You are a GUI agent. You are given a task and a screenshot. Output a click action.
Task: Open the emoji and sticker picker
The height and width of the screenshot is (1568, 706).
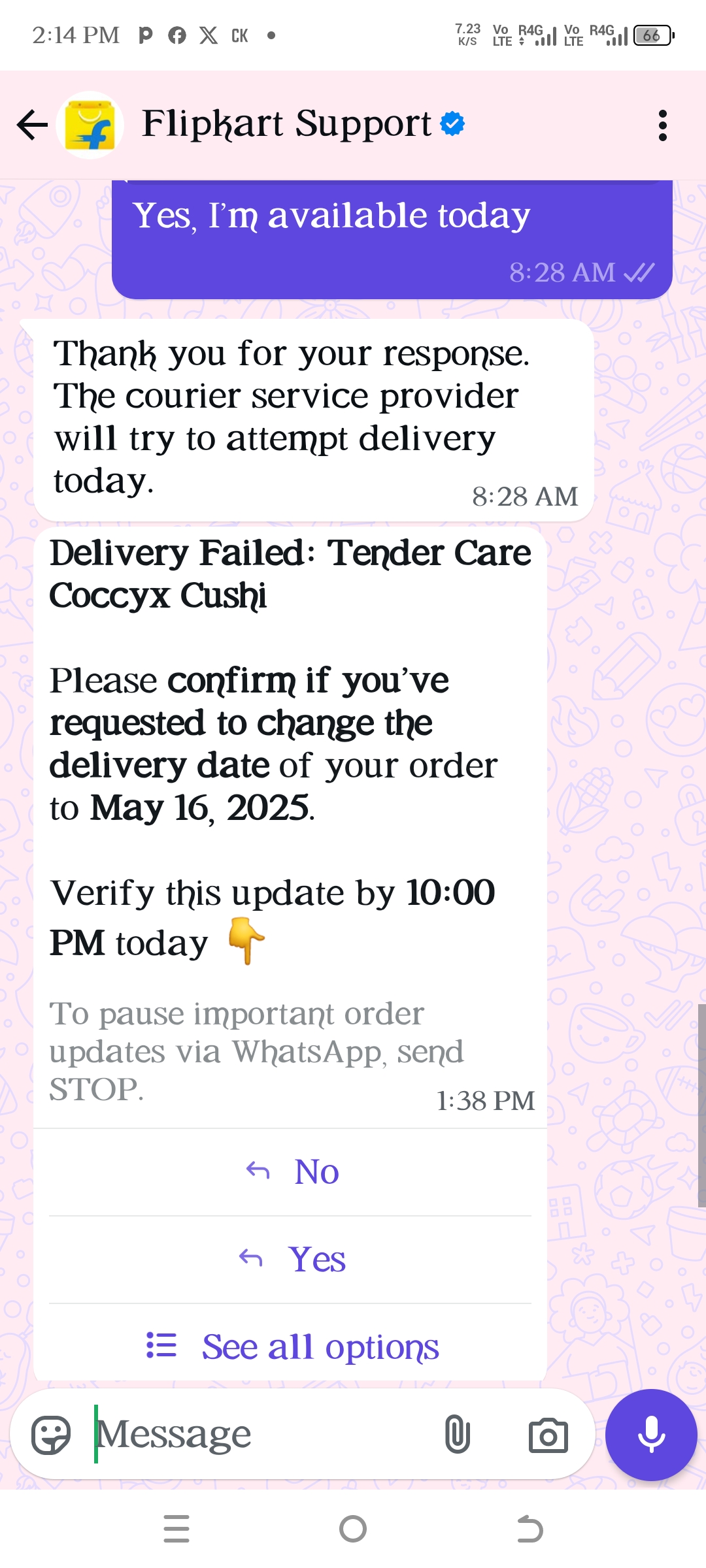pos(51,1435)
